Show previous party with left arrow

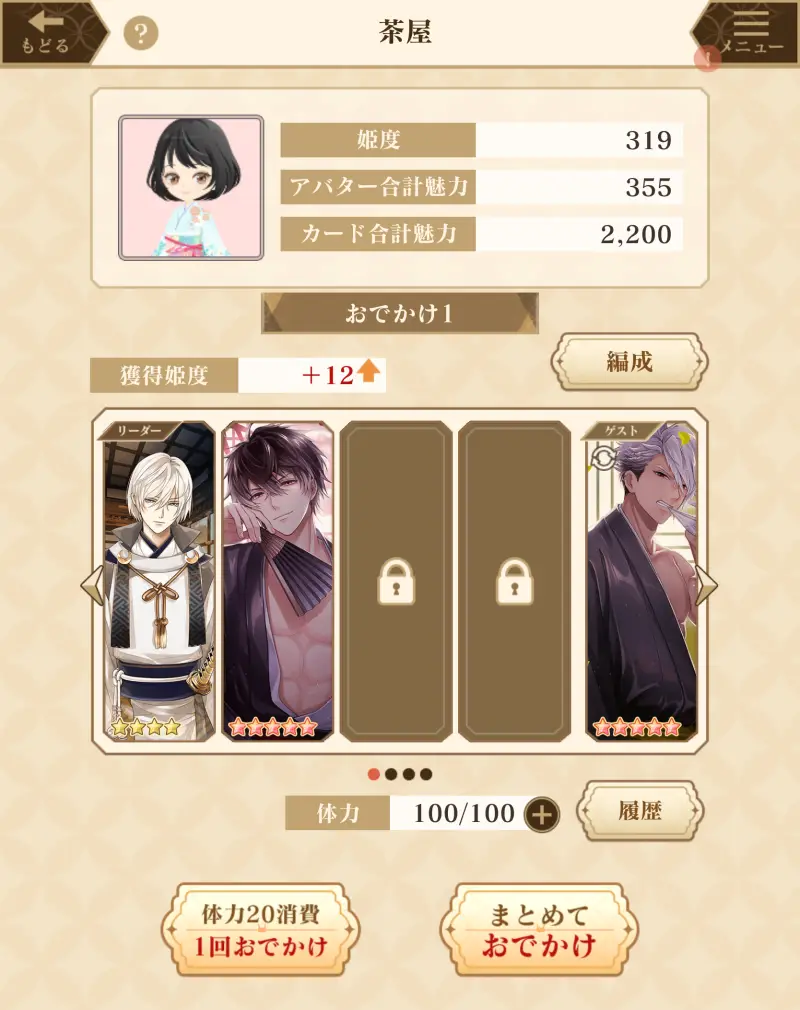pos(90,585)
